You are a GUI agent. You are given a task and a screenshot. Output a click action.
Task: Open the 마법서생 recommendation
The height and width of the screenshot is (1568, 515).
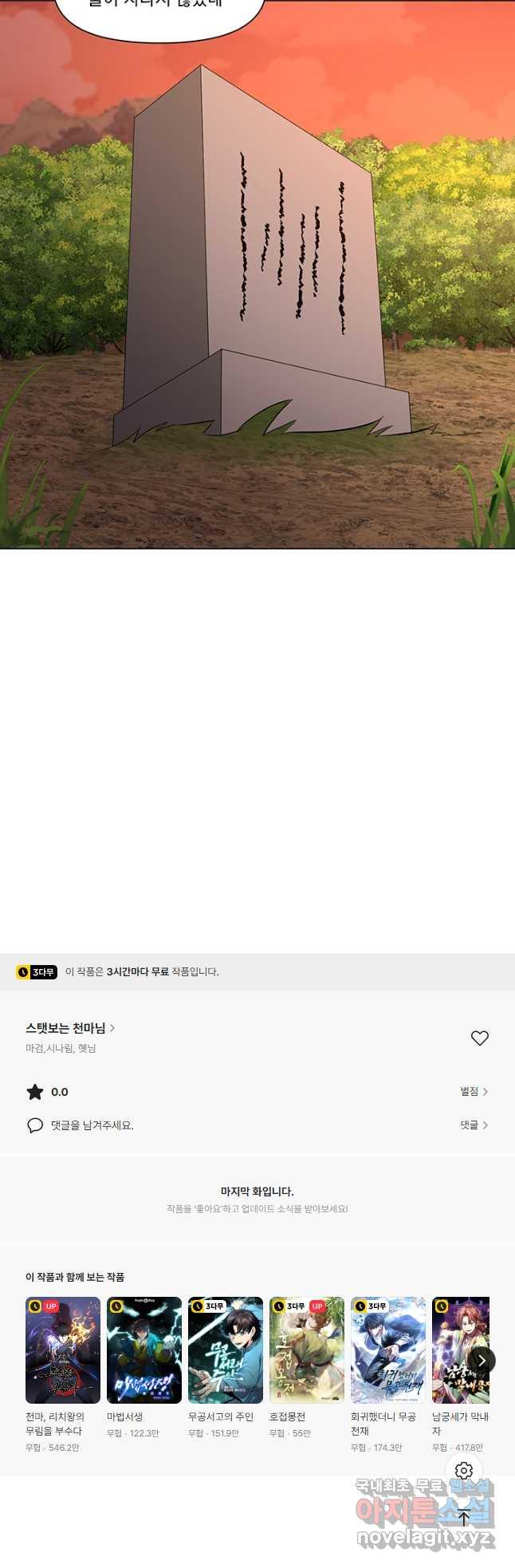[x=144, y=1349]
